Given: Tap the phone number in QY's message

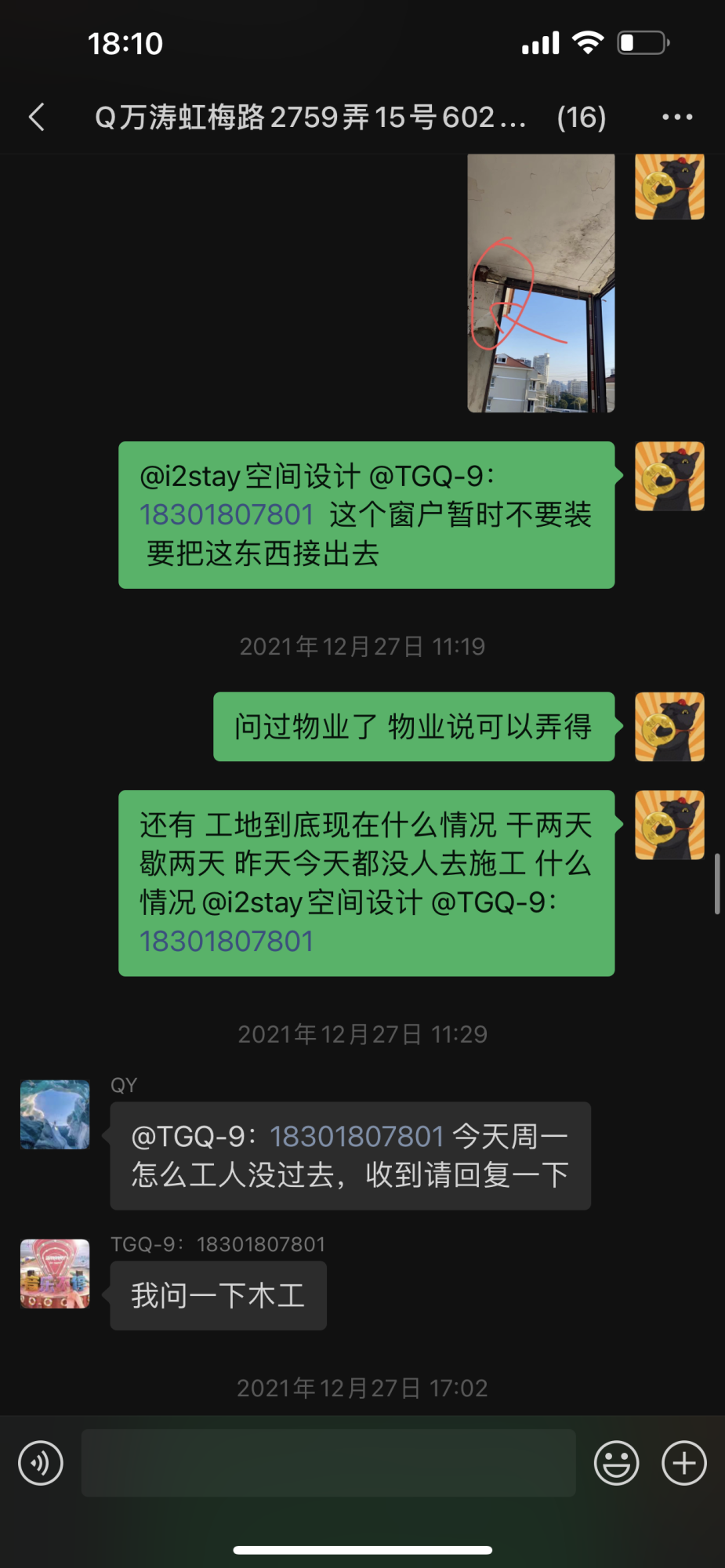Looking at the screenshot, I should point(357,1136).
